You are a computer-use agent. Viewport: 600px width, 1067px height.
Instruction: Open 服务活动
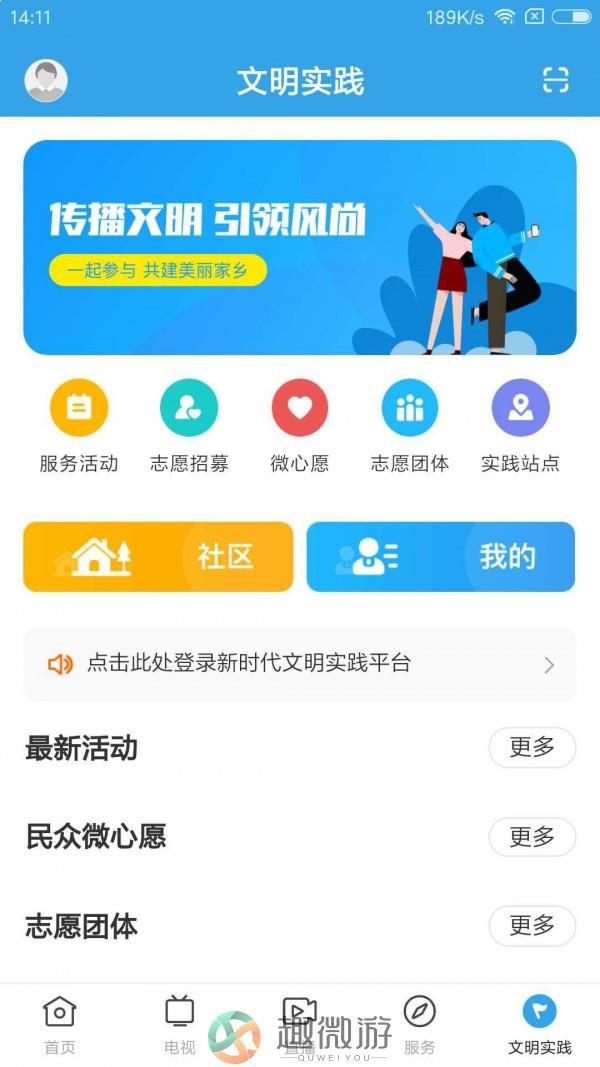coord(79,409)
